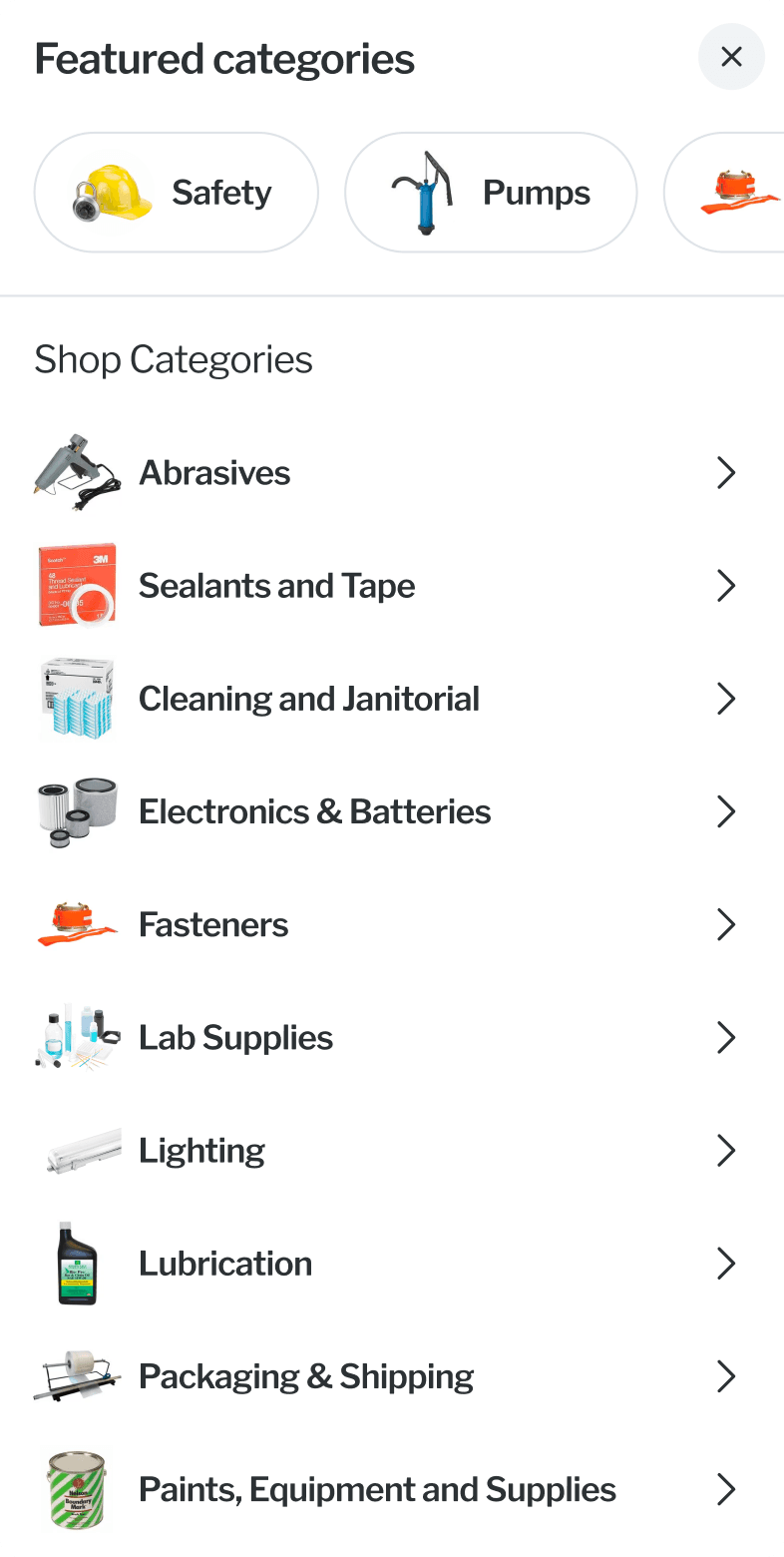
Task: Click the Lab Supplies bottles icon
Action: pyautogui.click(x=77, y=1037)
